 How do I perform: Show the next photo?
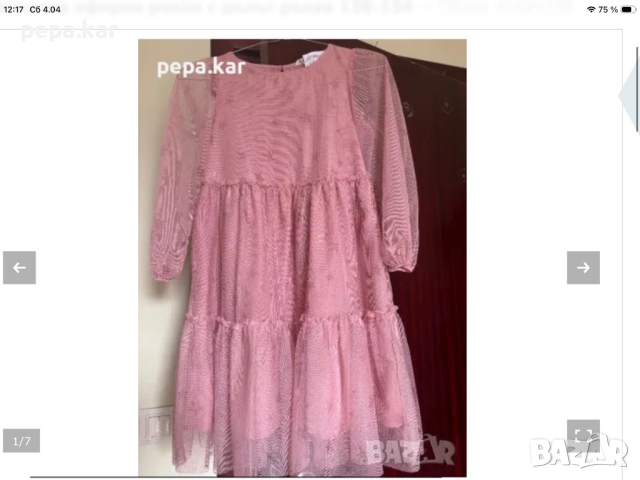(583, 267)
